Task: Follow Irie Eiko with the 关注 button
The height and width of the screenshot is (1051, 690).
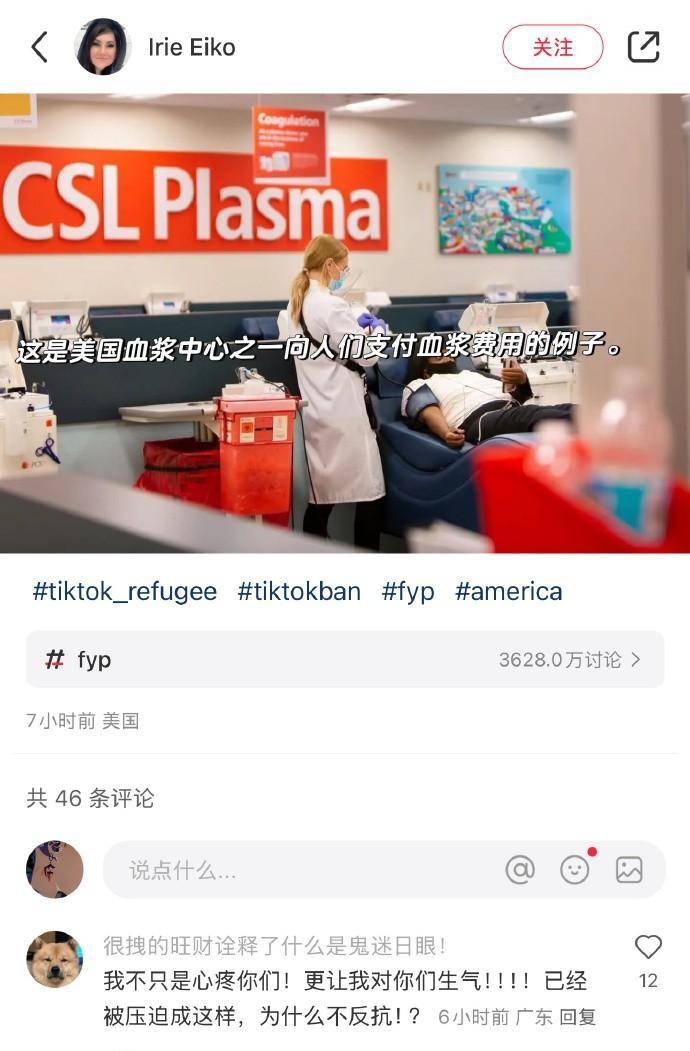Action: 552,47
